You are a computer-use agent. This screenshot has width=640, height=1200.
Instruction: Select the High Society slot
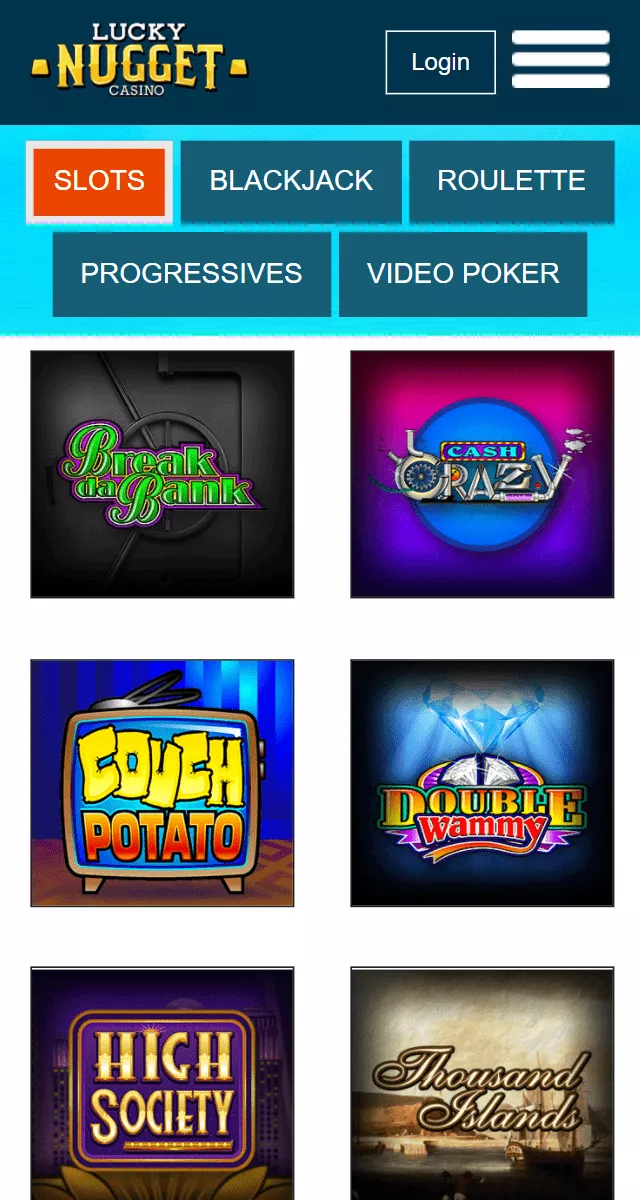(x=162, y=1084)
